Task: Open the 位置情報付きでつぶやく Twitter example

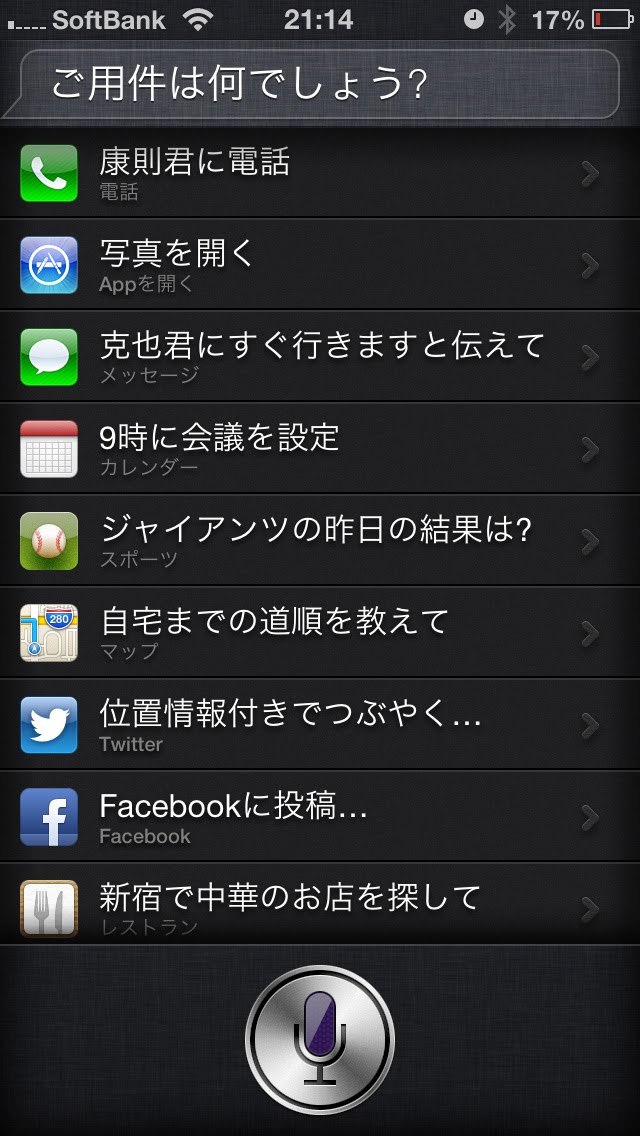Action: coord(320,725)
